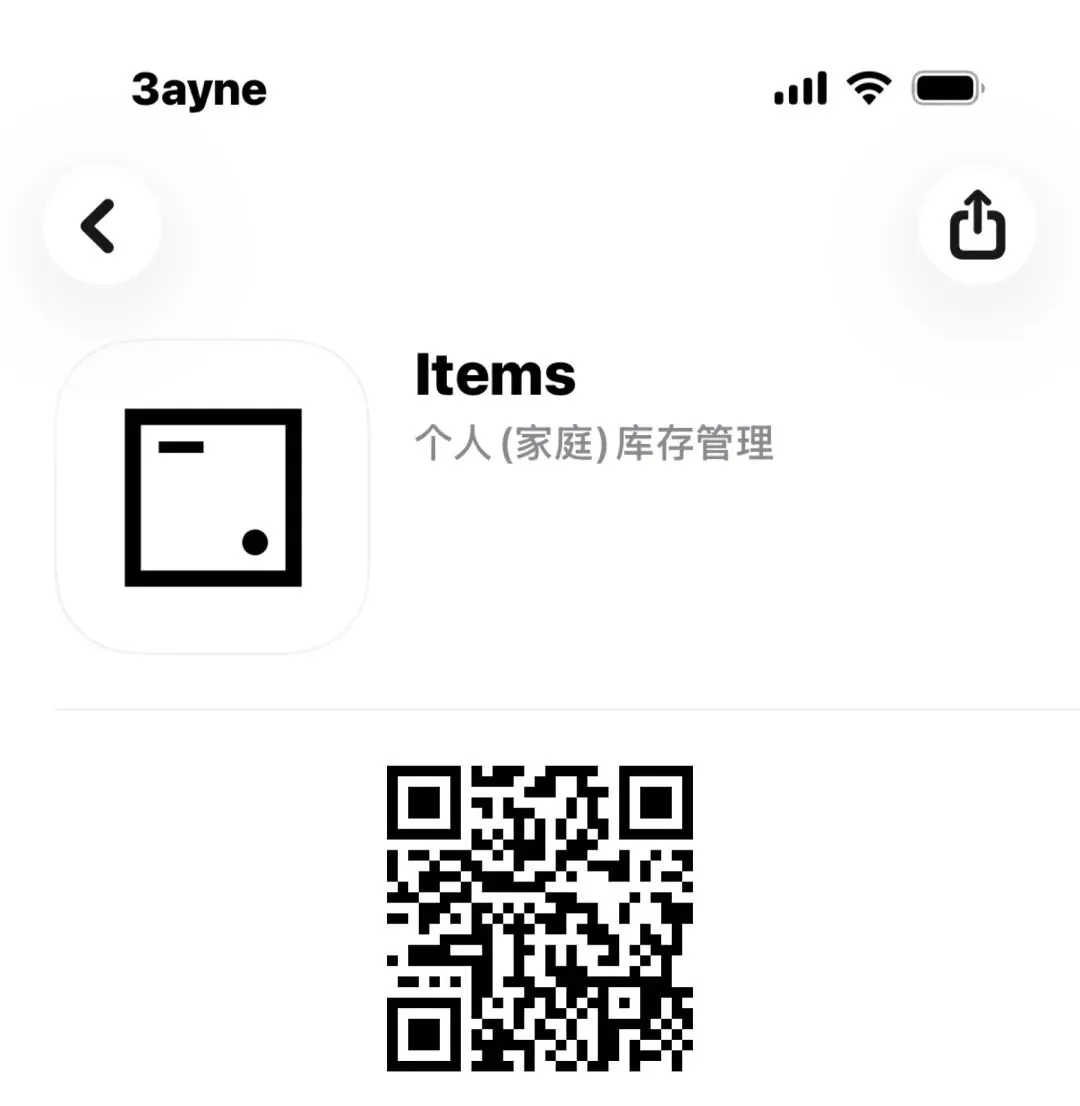This screenshot has width=1080, height=1106.
Task: Share the Items app page
Action: tap(977, 226)
